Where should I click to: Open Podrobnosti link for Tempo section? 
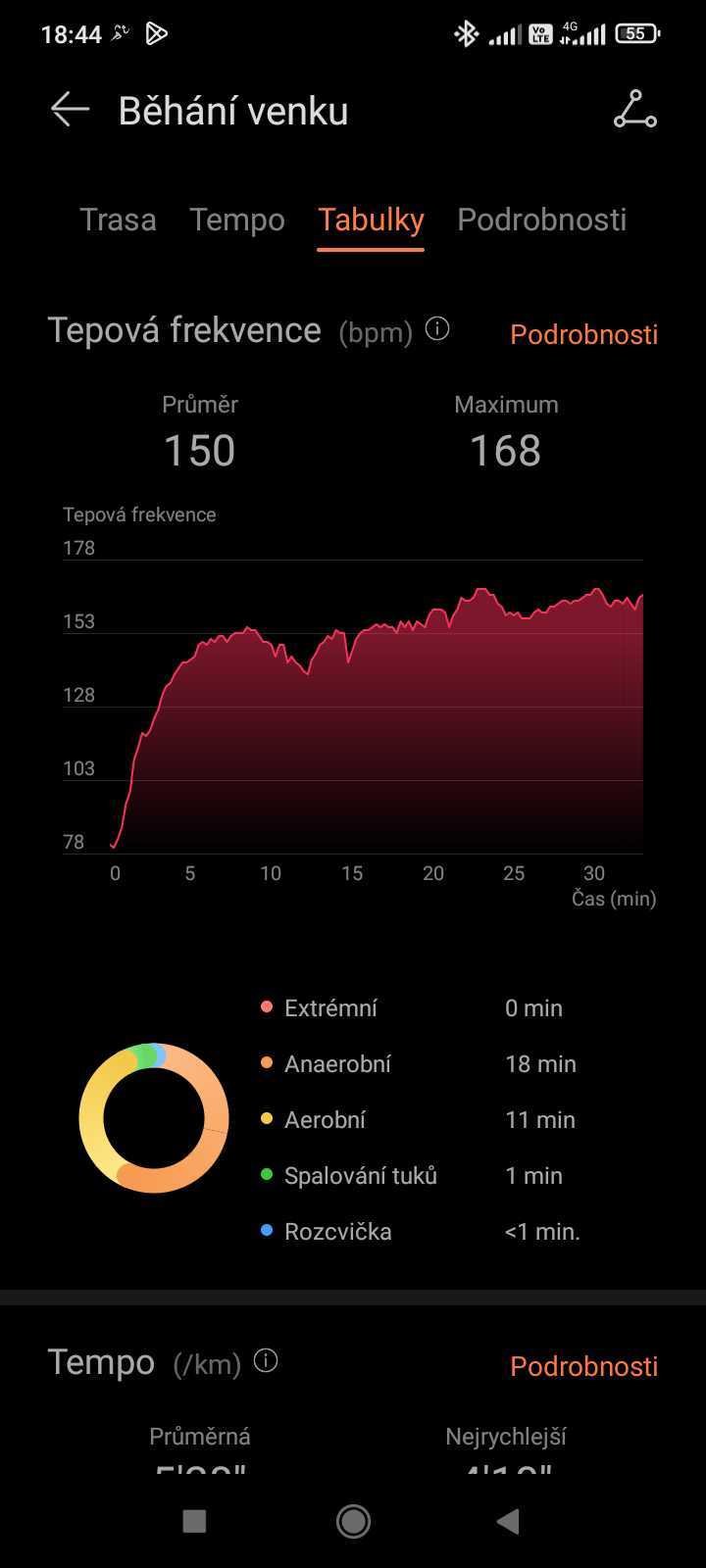click(583, 1366)
